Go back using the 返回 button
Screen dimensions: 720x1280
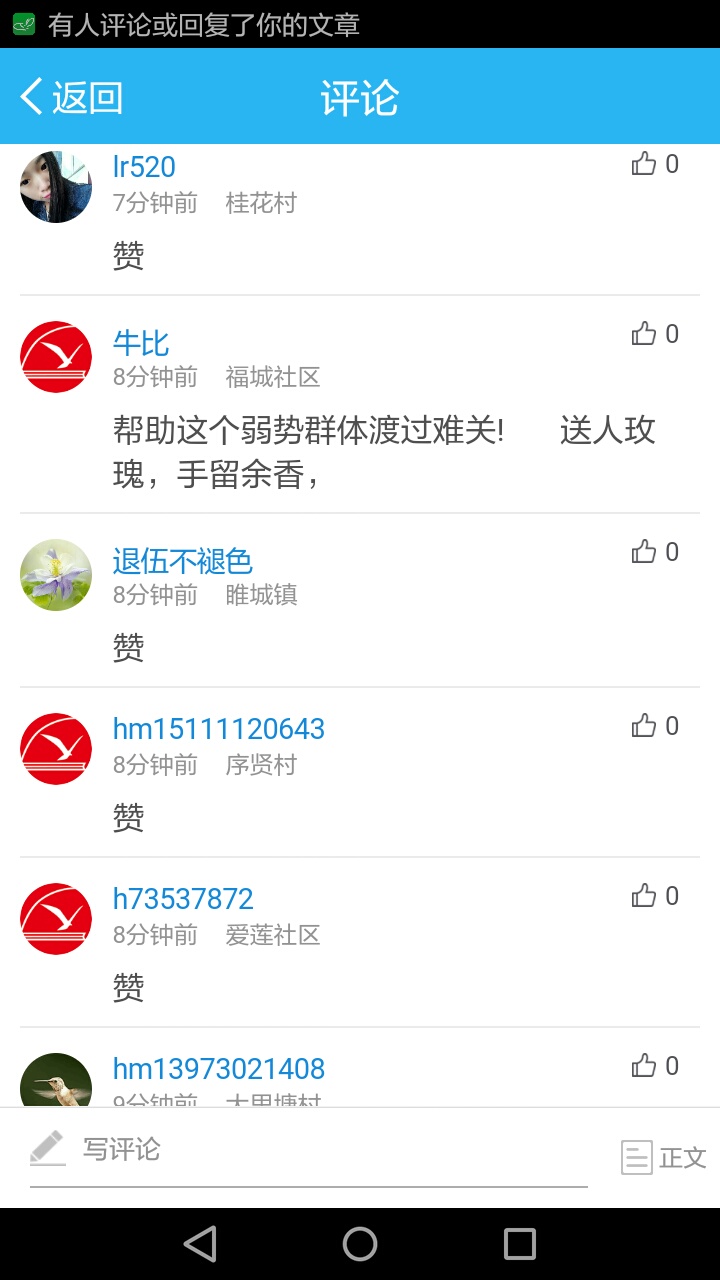[x=72, y=97]
